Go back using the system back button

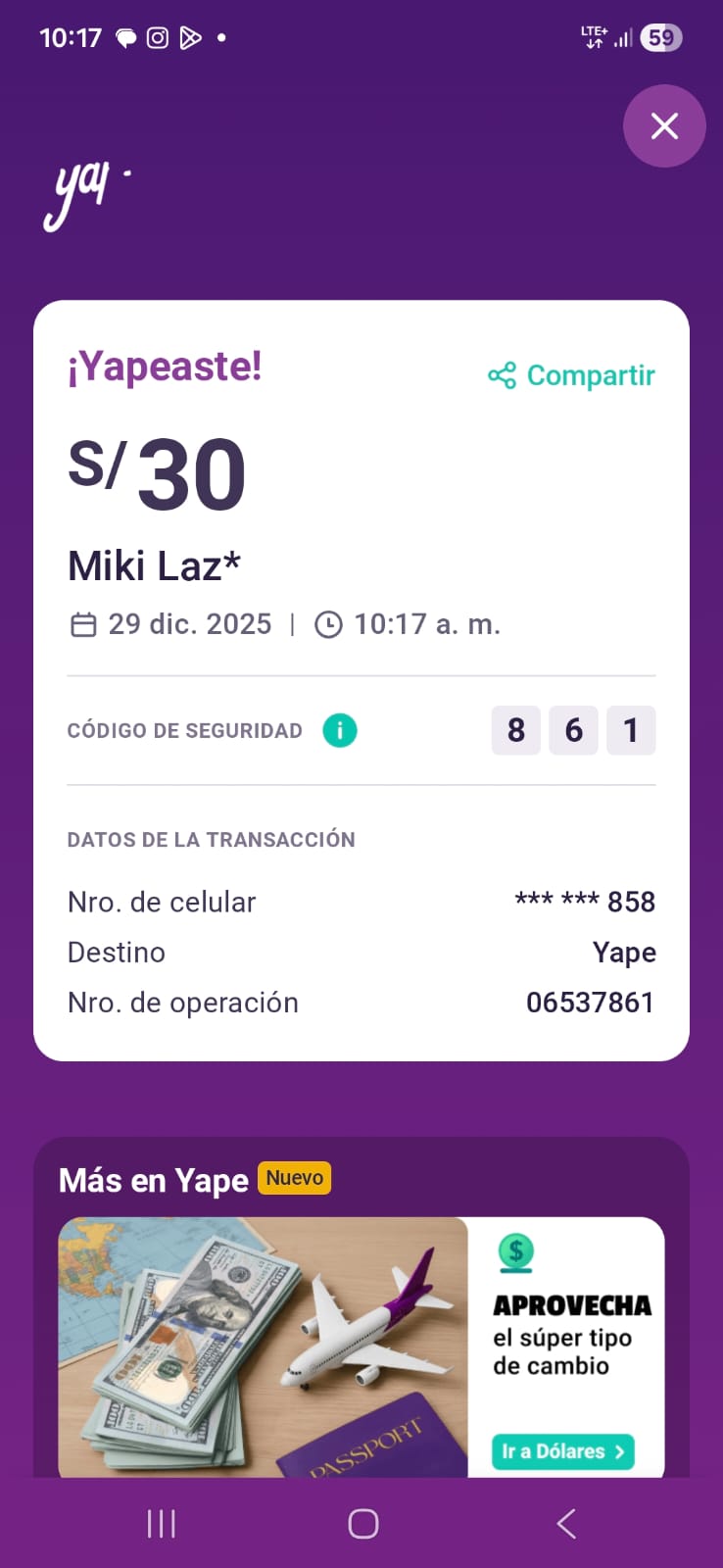(565, 1523)
